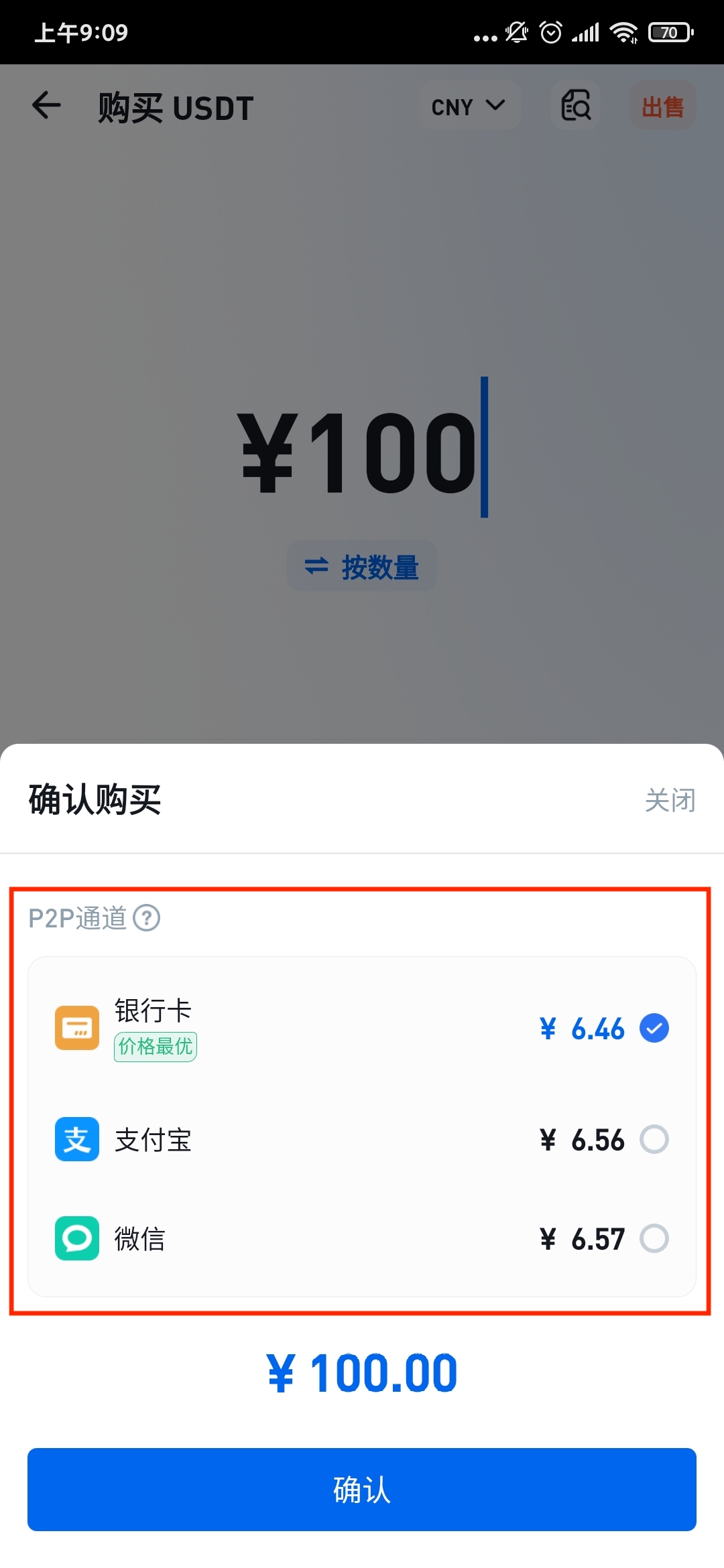
Task: Switch to 出售 mode
Action: coord(662,106)
